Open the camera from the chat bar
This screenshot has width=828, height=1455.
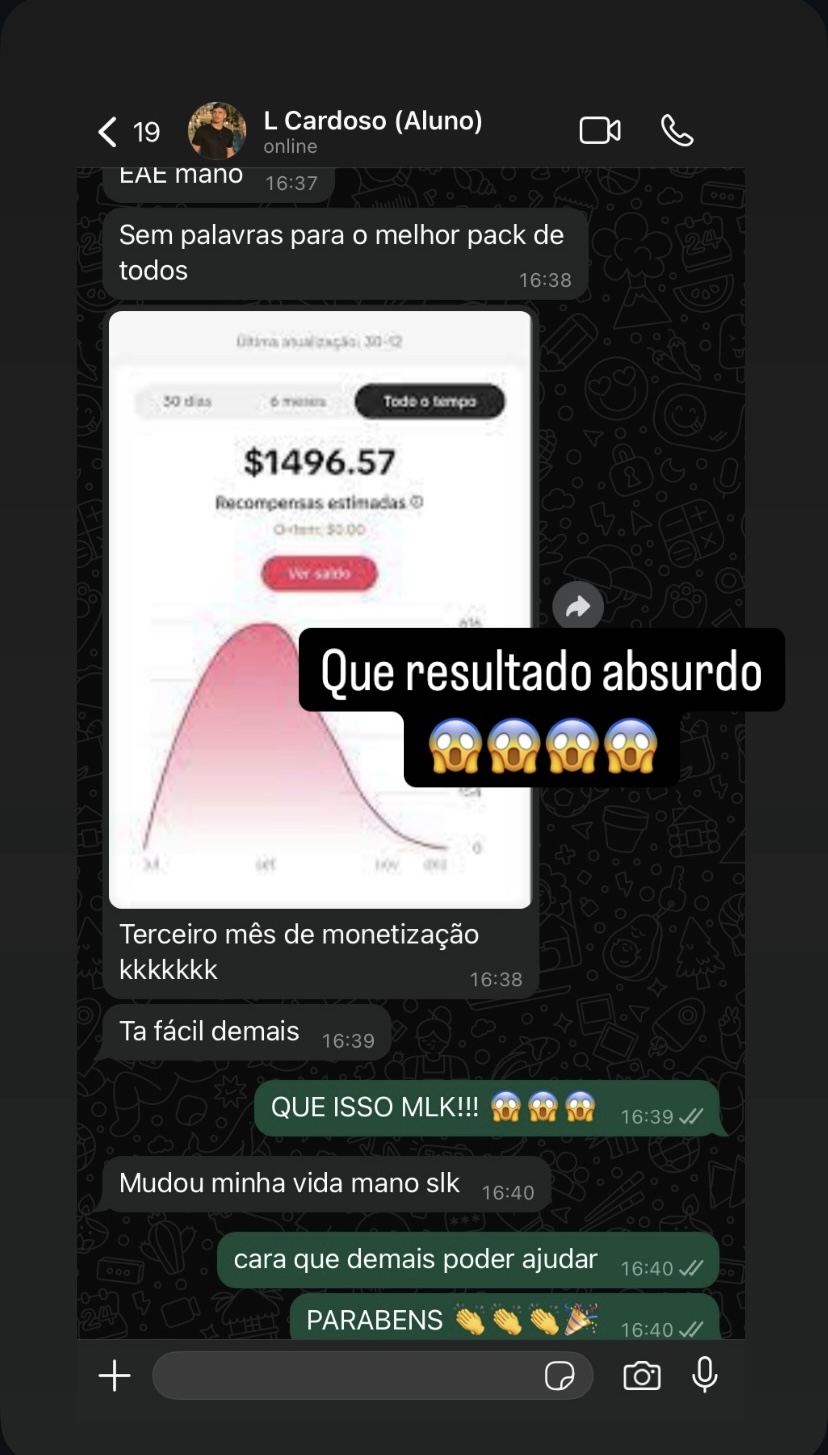[x=641, y=1376]
